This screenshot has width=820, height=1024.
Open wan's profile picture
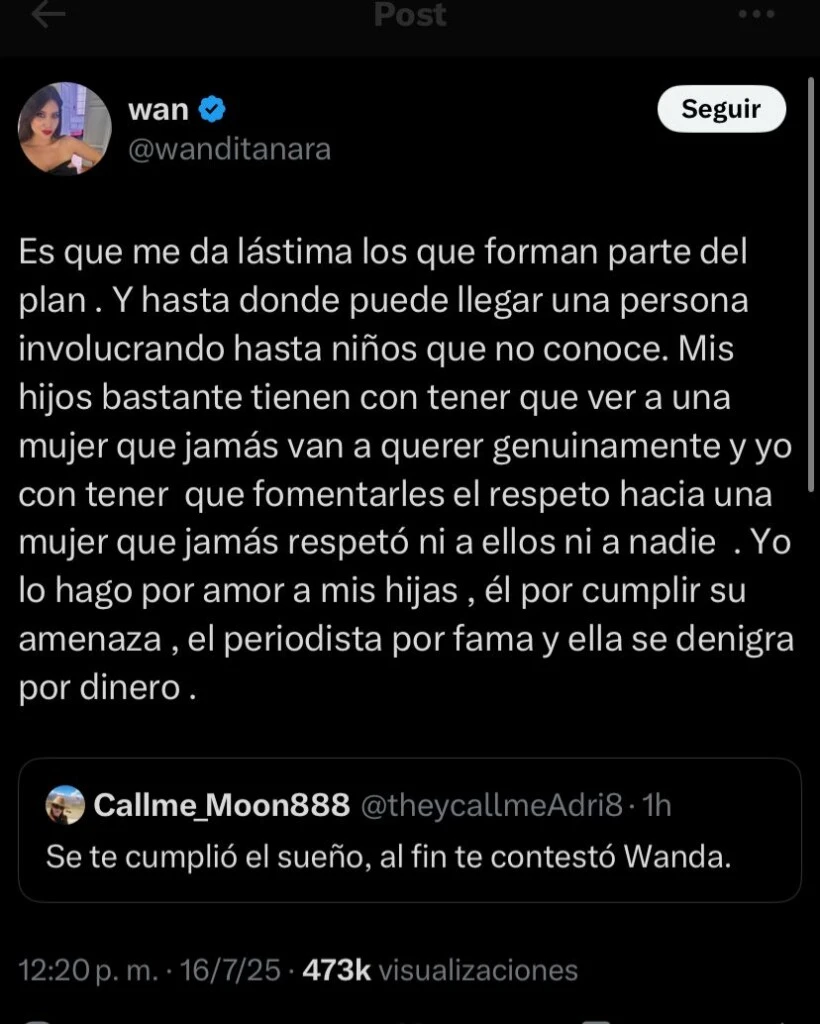coord(65,128)
